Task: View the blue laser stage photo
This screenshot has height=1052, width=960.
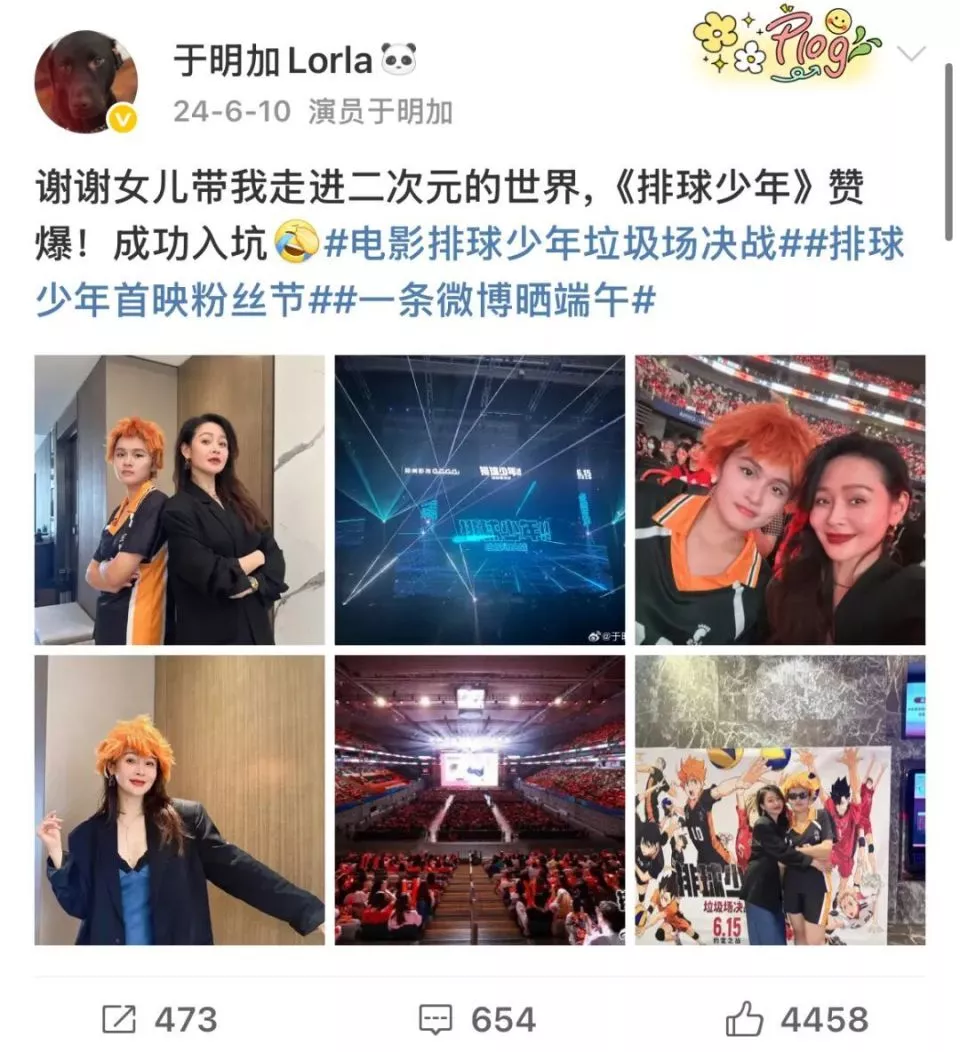Action: coord(480,500)
